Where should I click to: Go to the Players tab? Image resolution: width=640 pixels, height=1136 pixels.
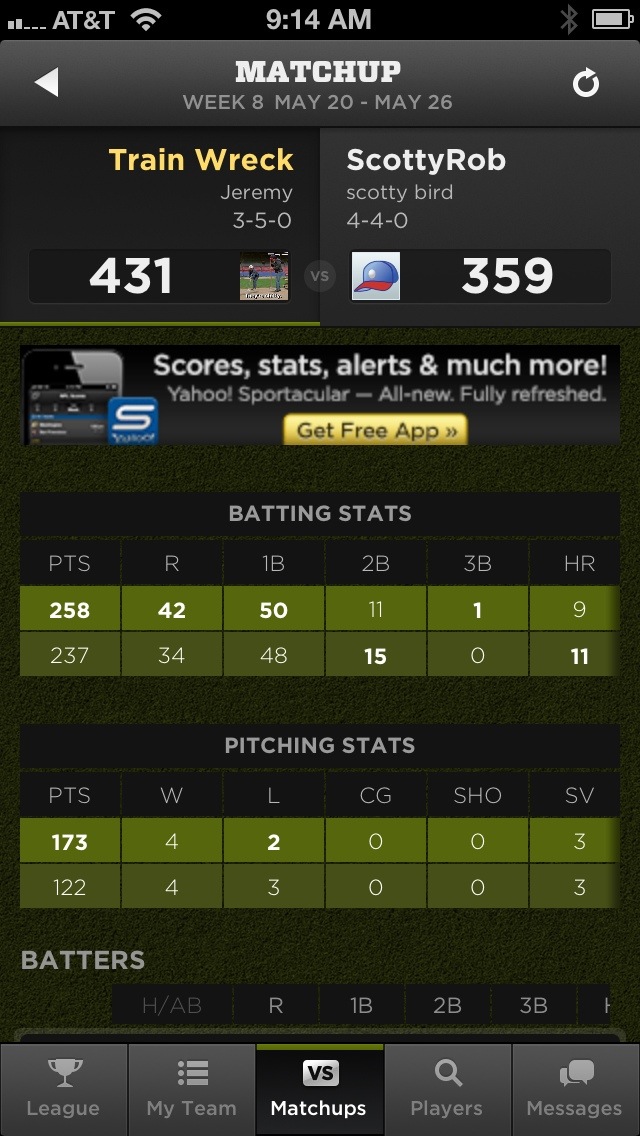point(447,1089)
